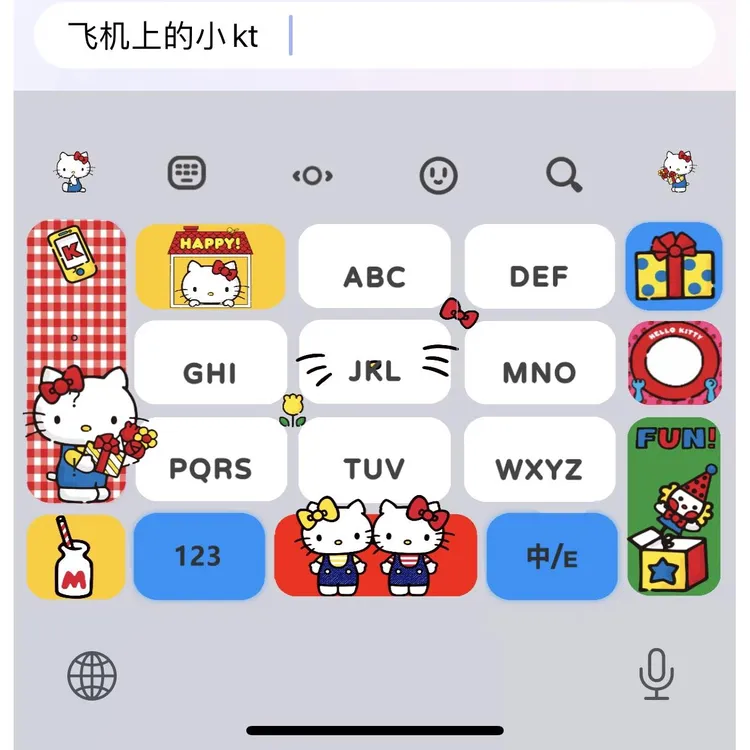Image resolution: width=750 pixels, height=750 pixels.
Task: Tap the TUV key
Action: (374, 459)
